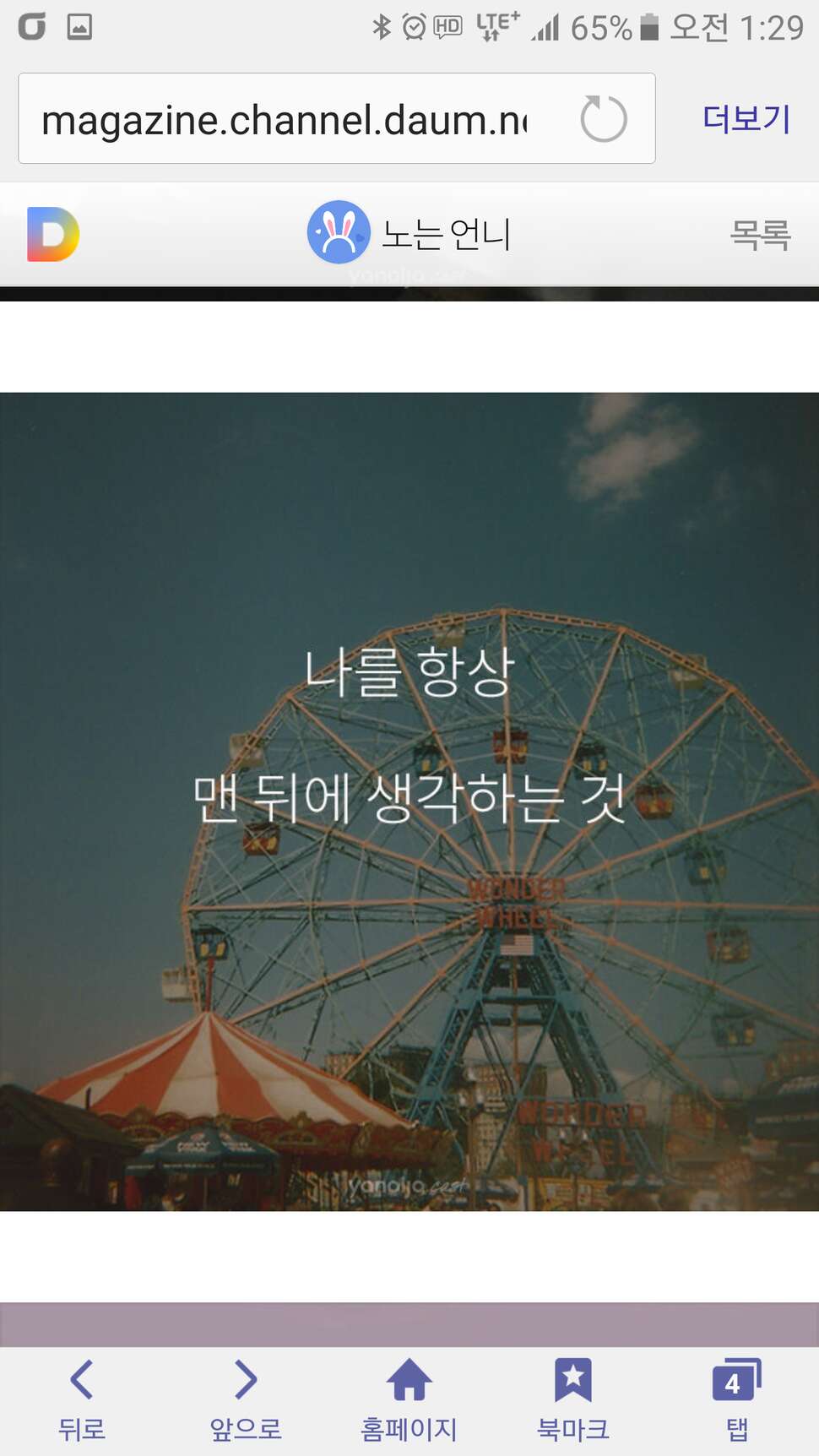Open 북마크 bookmarks
Image resolution: width=819 pixels, height=1456 pixels.
point(573,1401)
